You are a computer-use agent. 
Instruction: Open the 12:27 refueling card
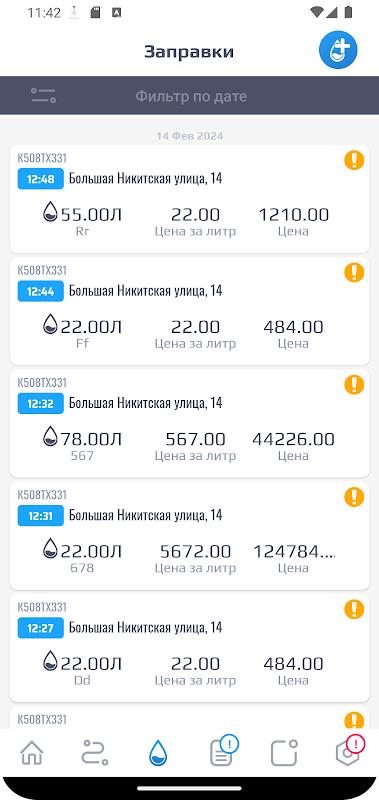click(189, 648)
